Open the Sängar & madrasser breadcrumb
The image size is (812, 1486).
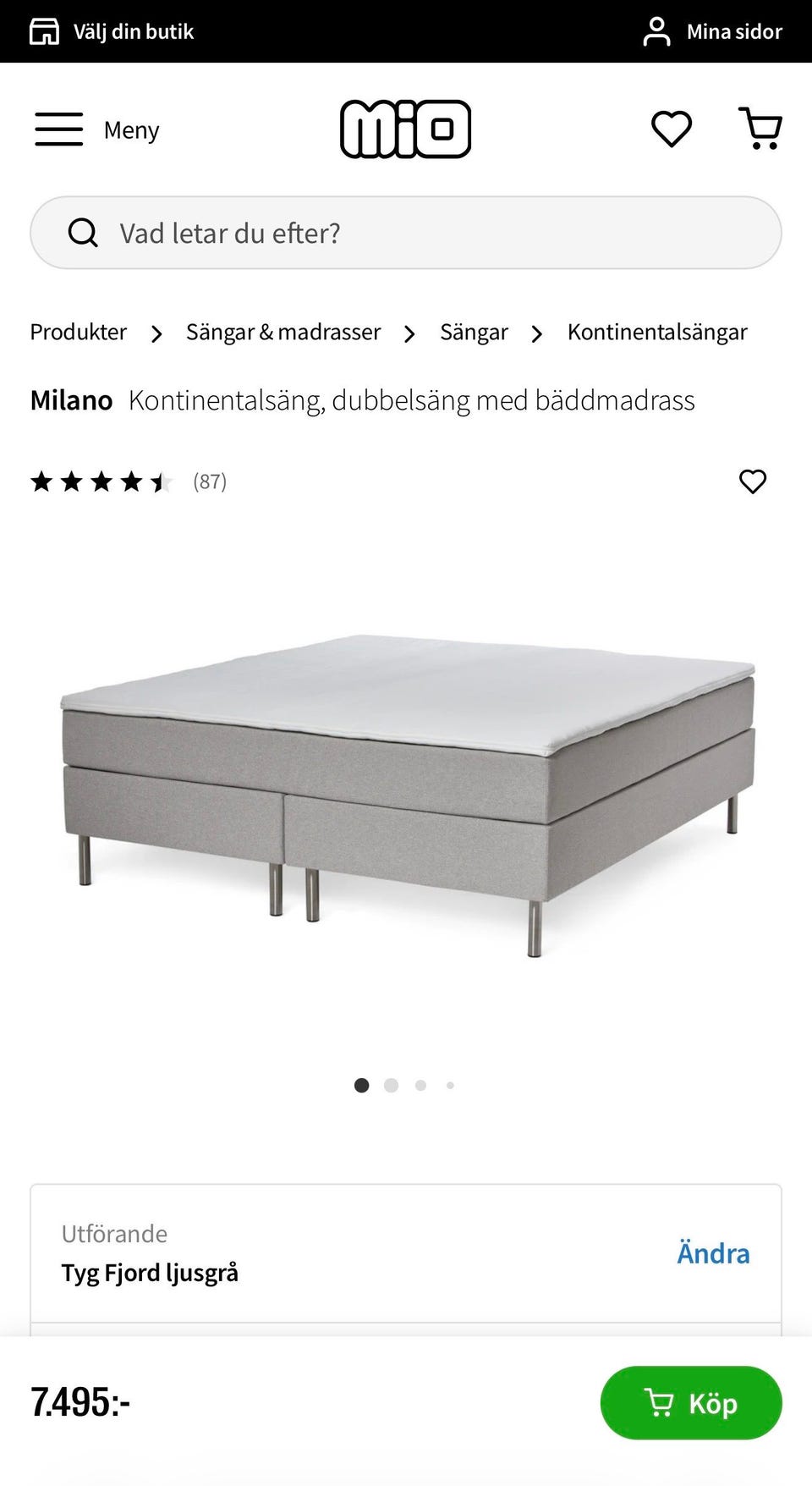click(283, 332)
